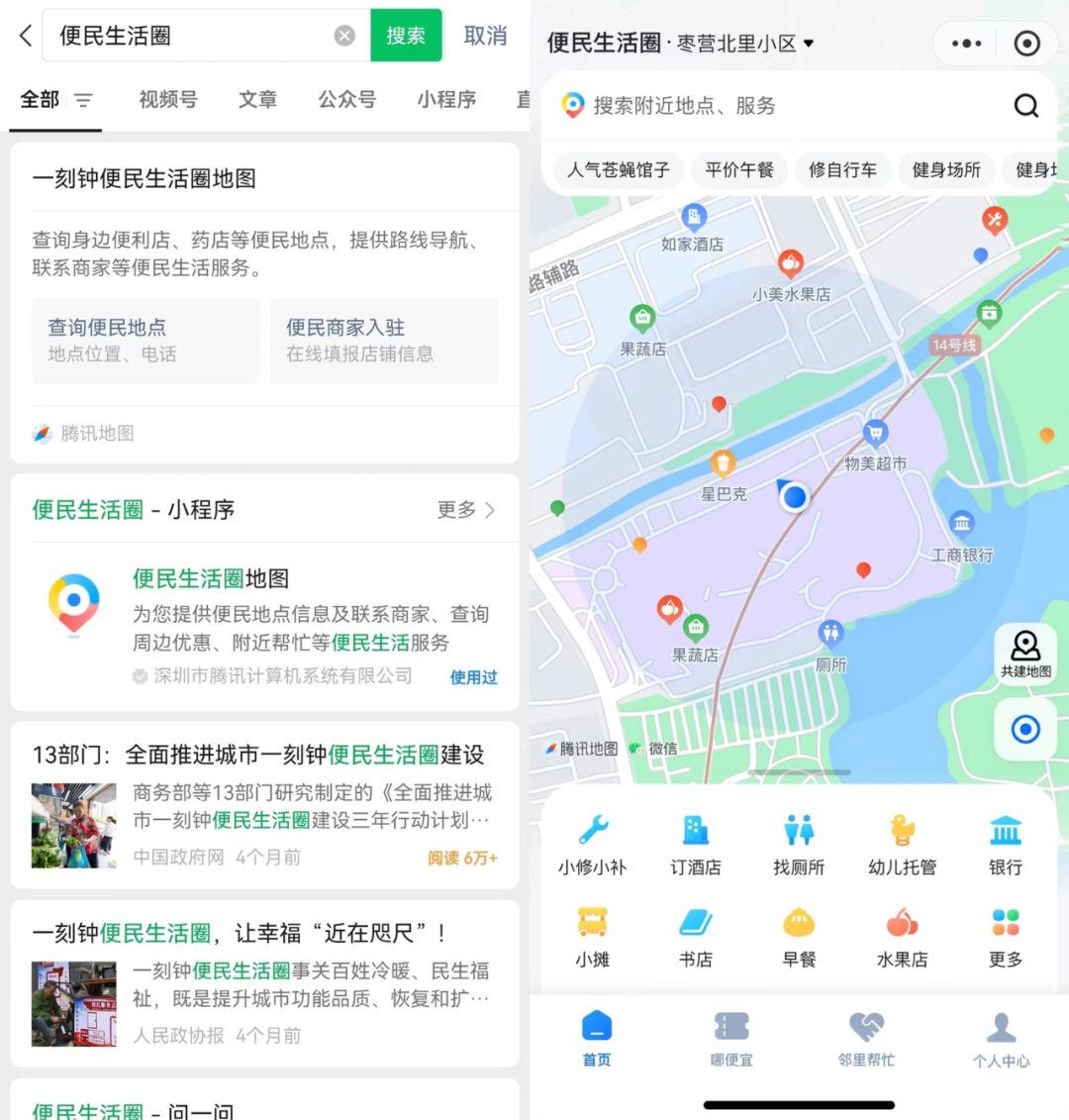Clear the 便民生活圈 search text

[x=344, y=37]
